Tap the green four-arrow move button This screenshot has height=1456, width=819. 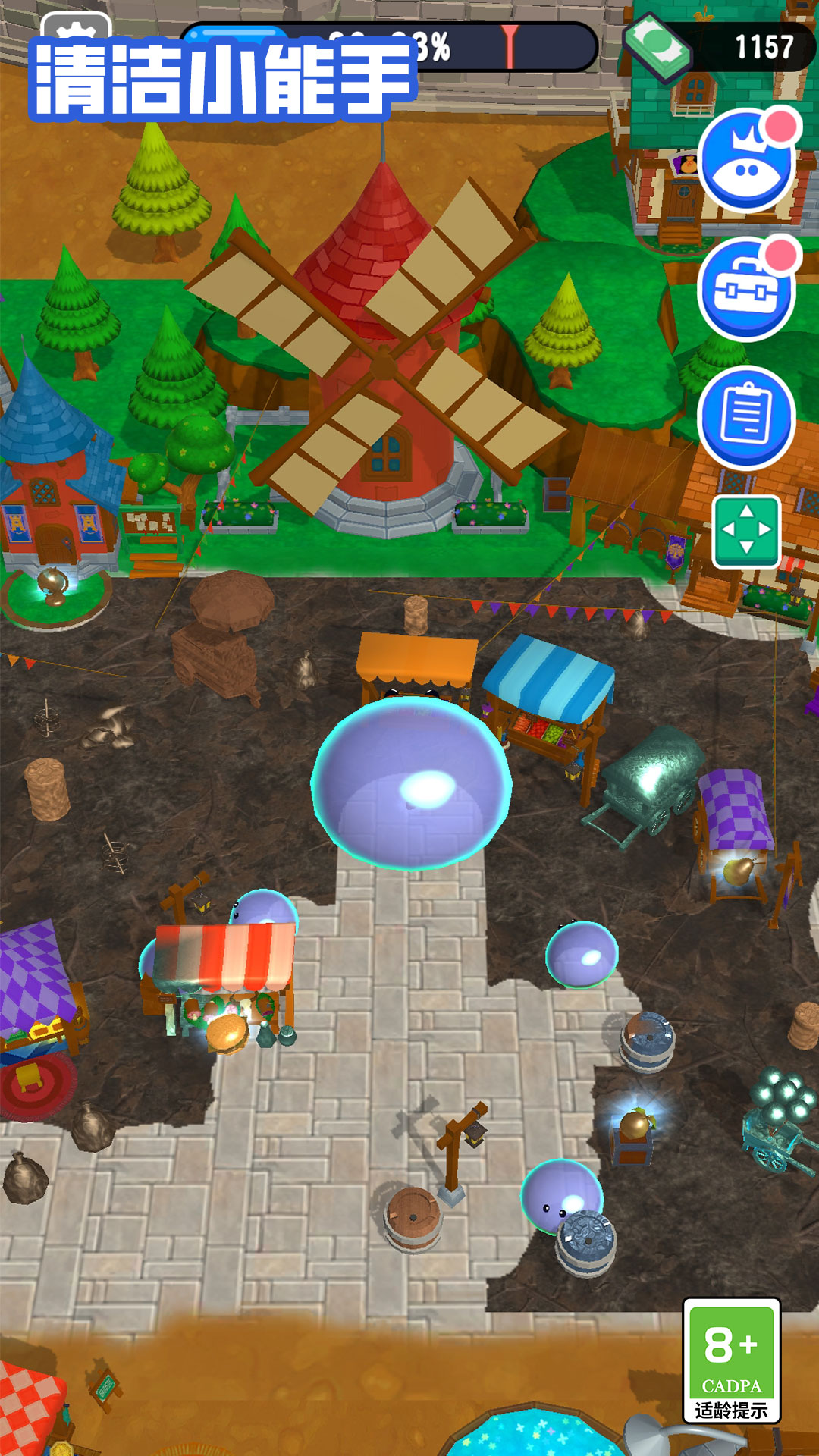[746, 532]
